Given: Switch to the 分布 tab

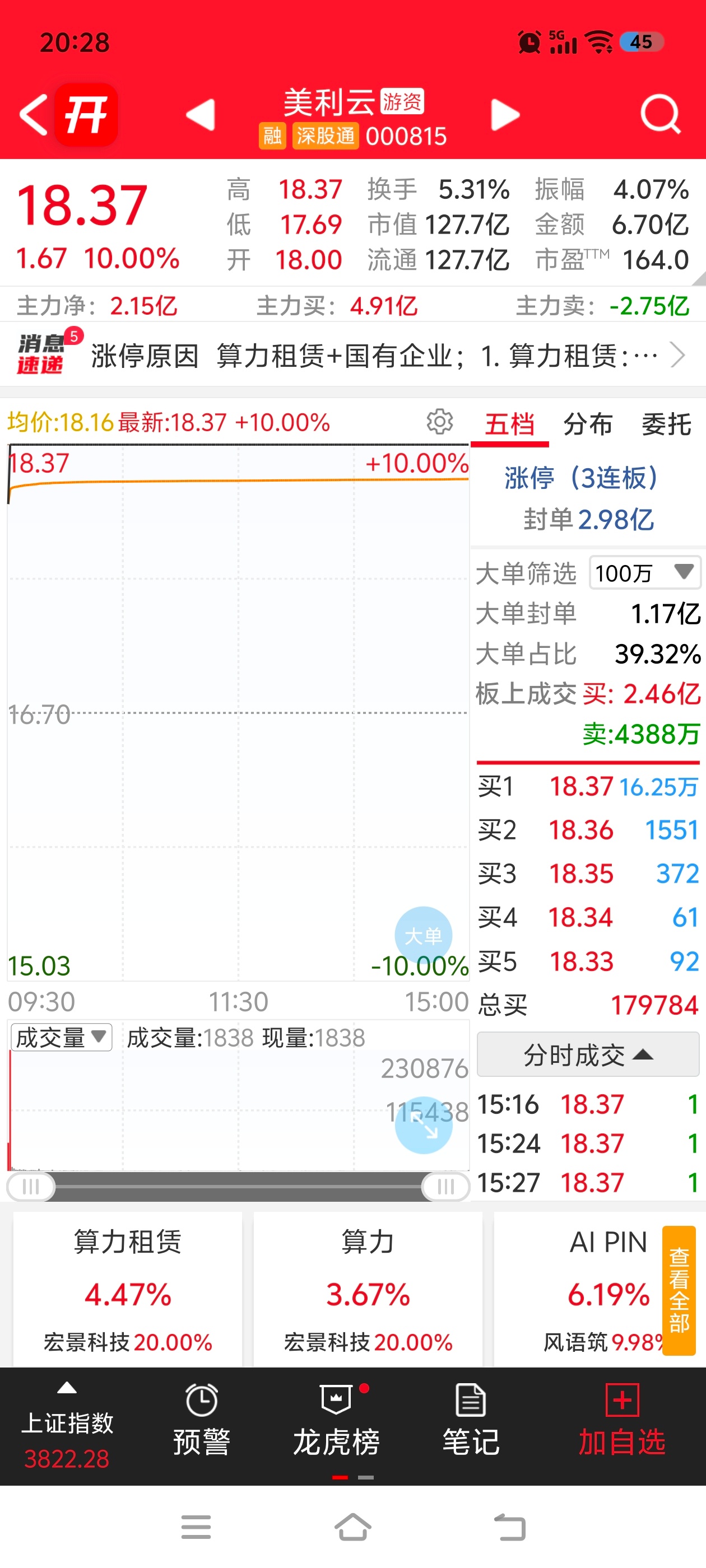Looking at the screenshot, I should [588, 424].
